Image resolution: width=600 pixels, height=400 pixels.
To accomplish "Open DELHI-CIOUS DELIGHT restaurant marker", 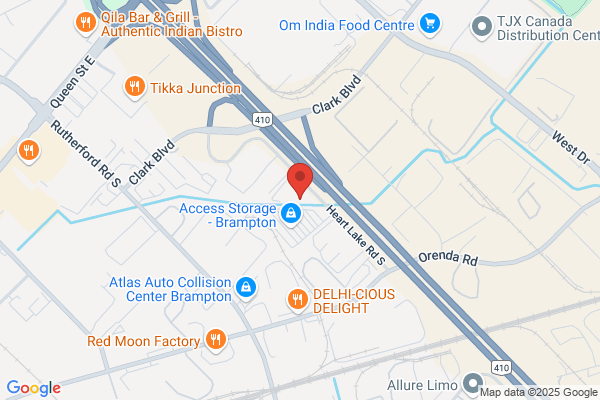I will tap(297, 300).
